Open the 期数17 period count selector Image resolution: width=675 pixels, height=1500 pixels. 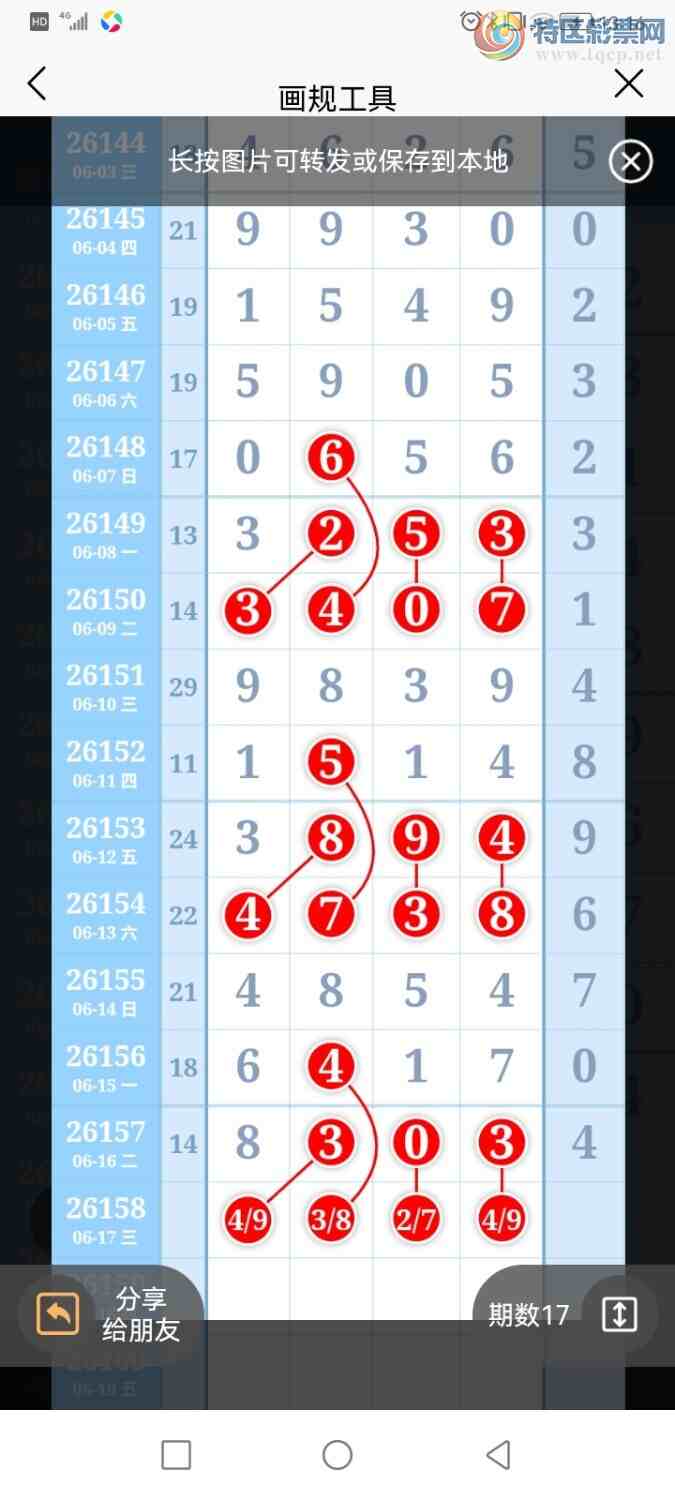(x=565, y=1314)
